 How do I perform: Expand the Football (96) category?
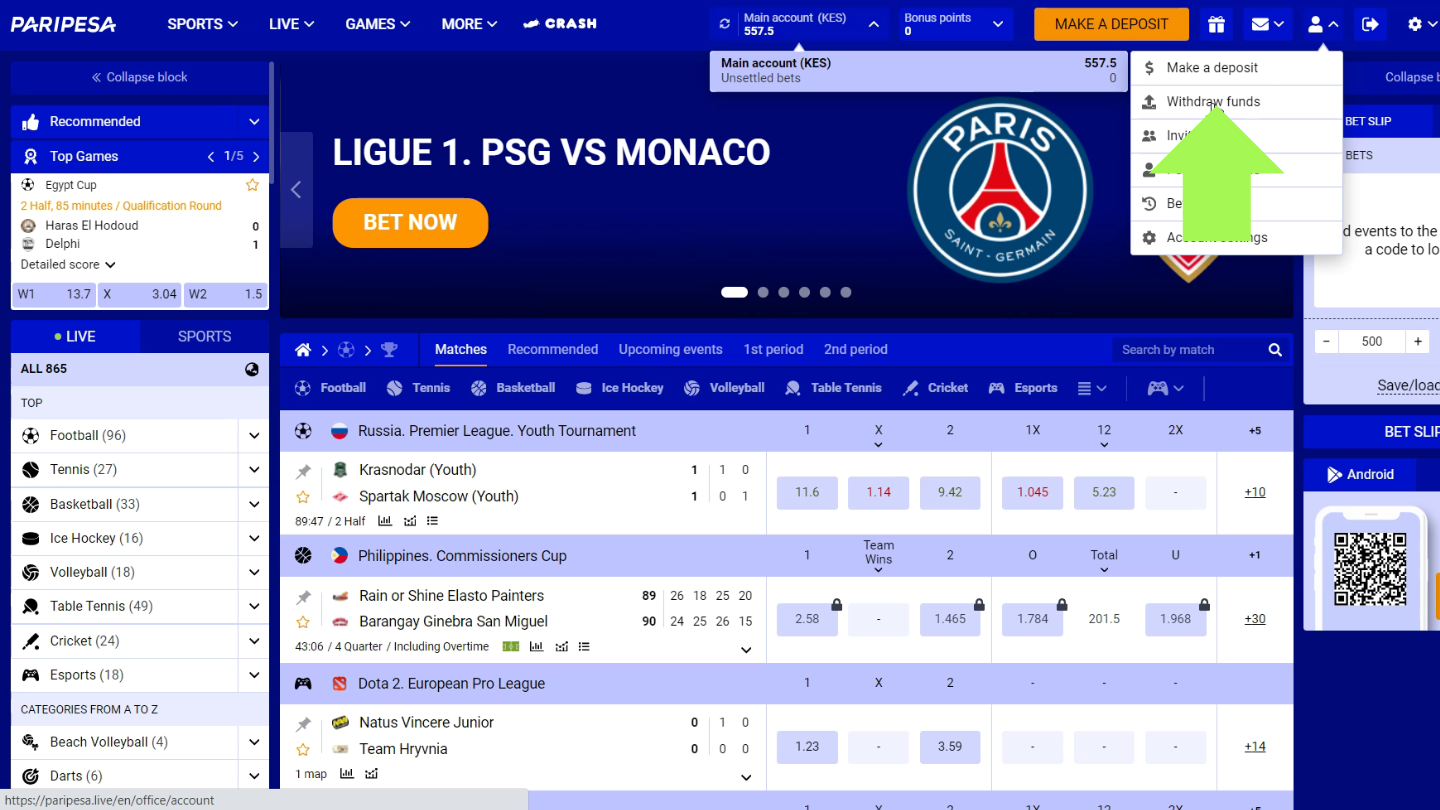click(x=253, y=436)
